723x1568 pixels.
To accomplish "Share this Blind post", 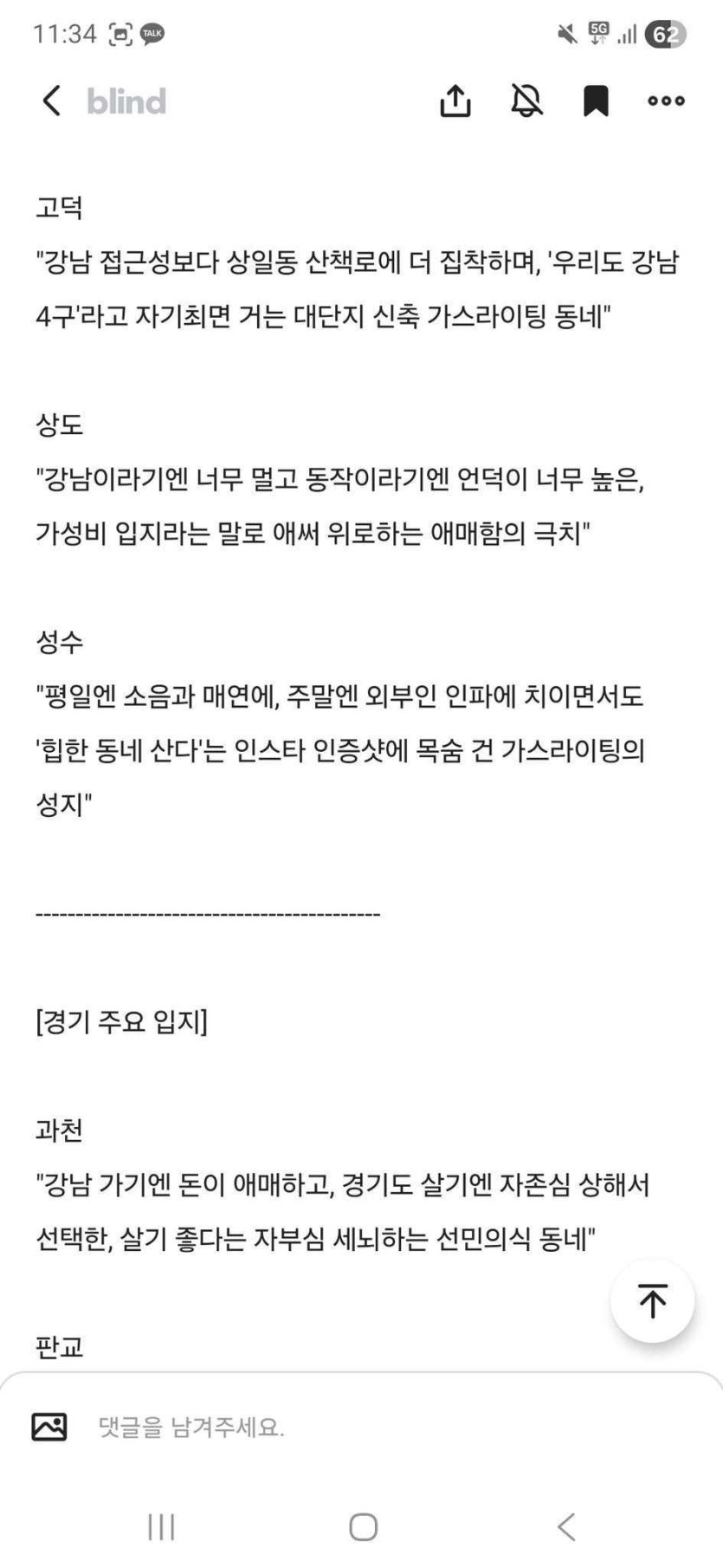I will point(455,100).
